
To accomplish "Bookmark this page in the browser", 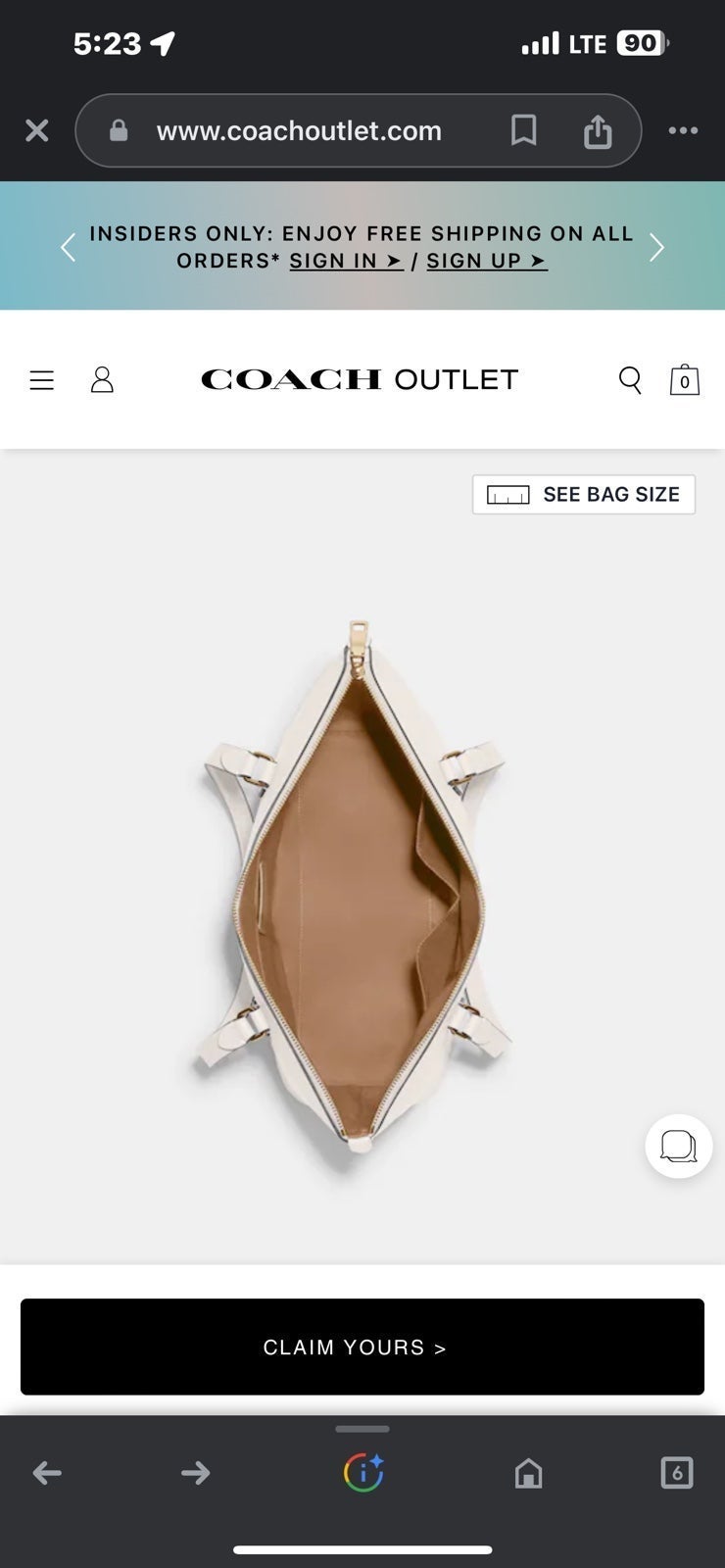I will point(524,129).
